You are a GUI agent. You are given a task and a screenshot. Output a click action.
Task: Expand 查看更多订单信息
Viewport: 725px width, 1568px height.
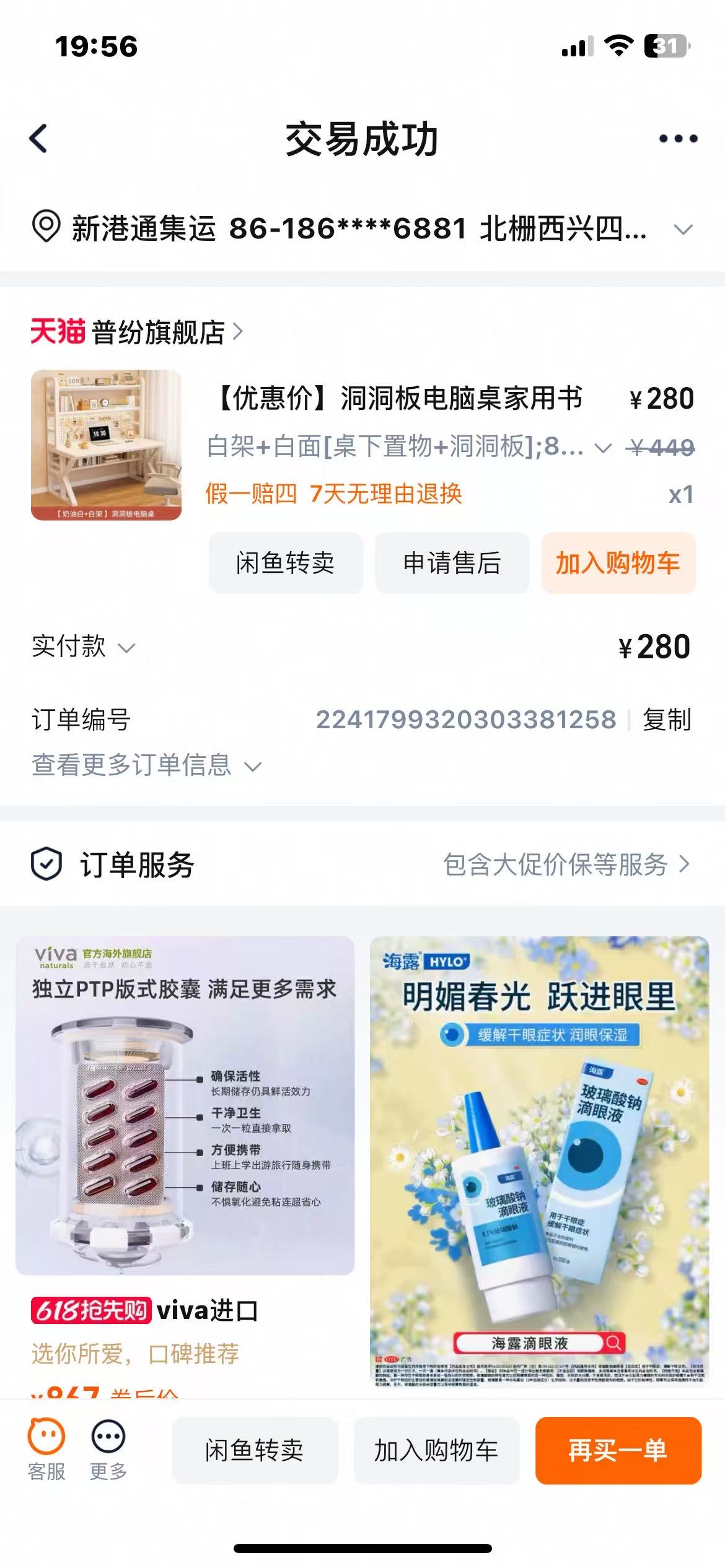(146, 765)
